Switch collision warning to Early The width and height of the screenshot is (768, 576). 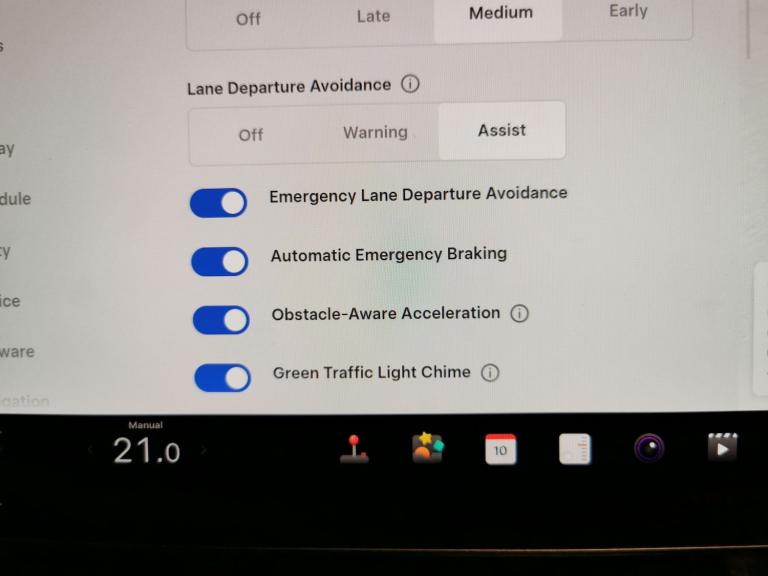click(x=628, y=11)
